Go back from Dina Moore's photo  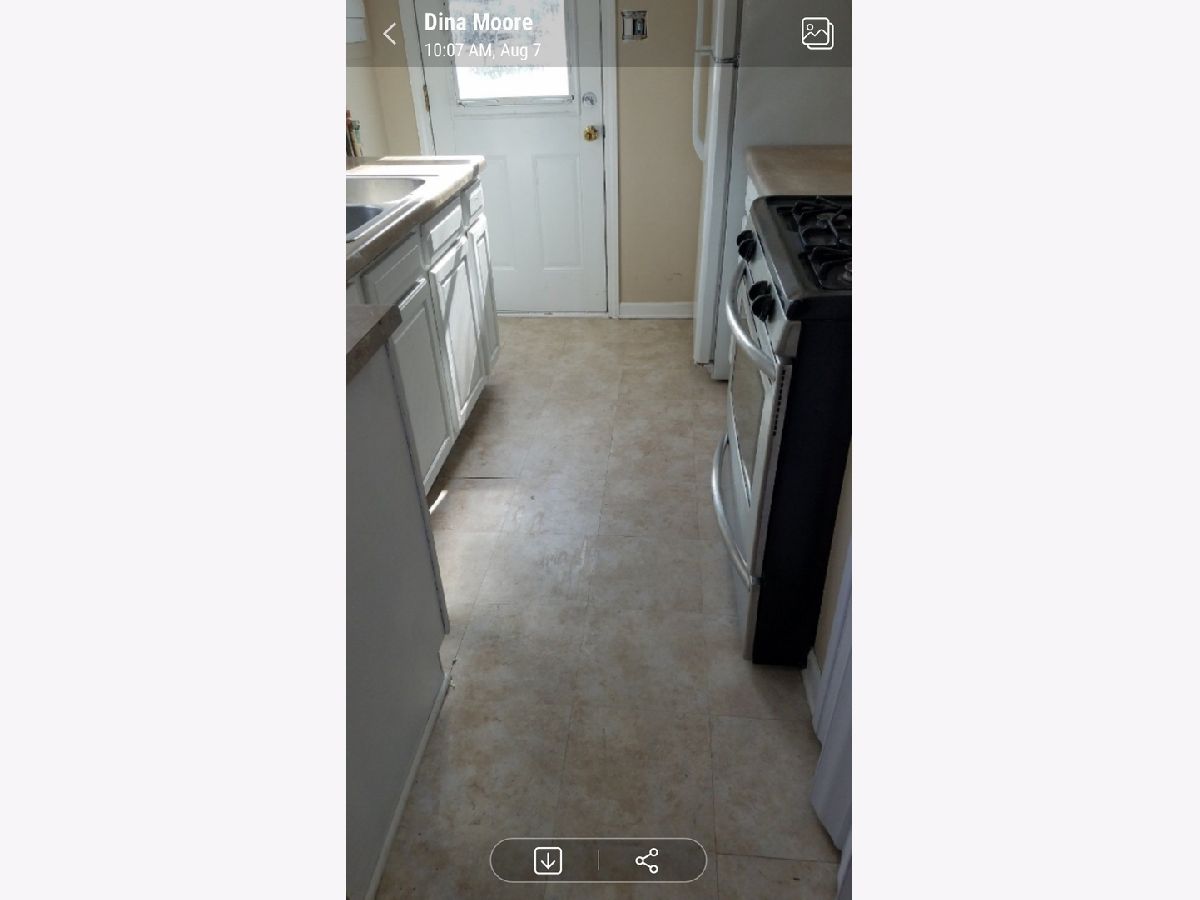[389, 34]
